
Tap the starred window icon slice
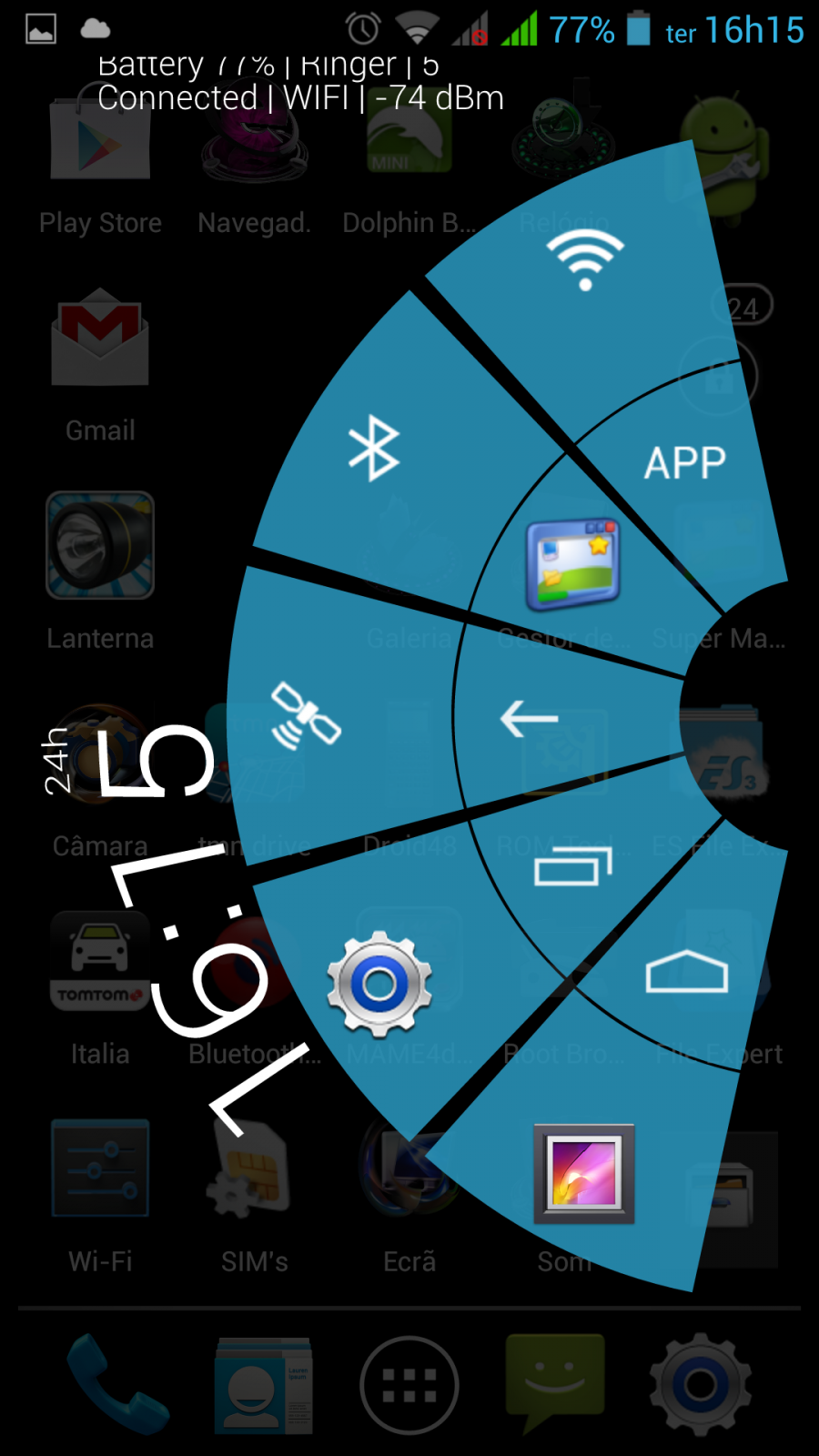click(x=573, y=565)
